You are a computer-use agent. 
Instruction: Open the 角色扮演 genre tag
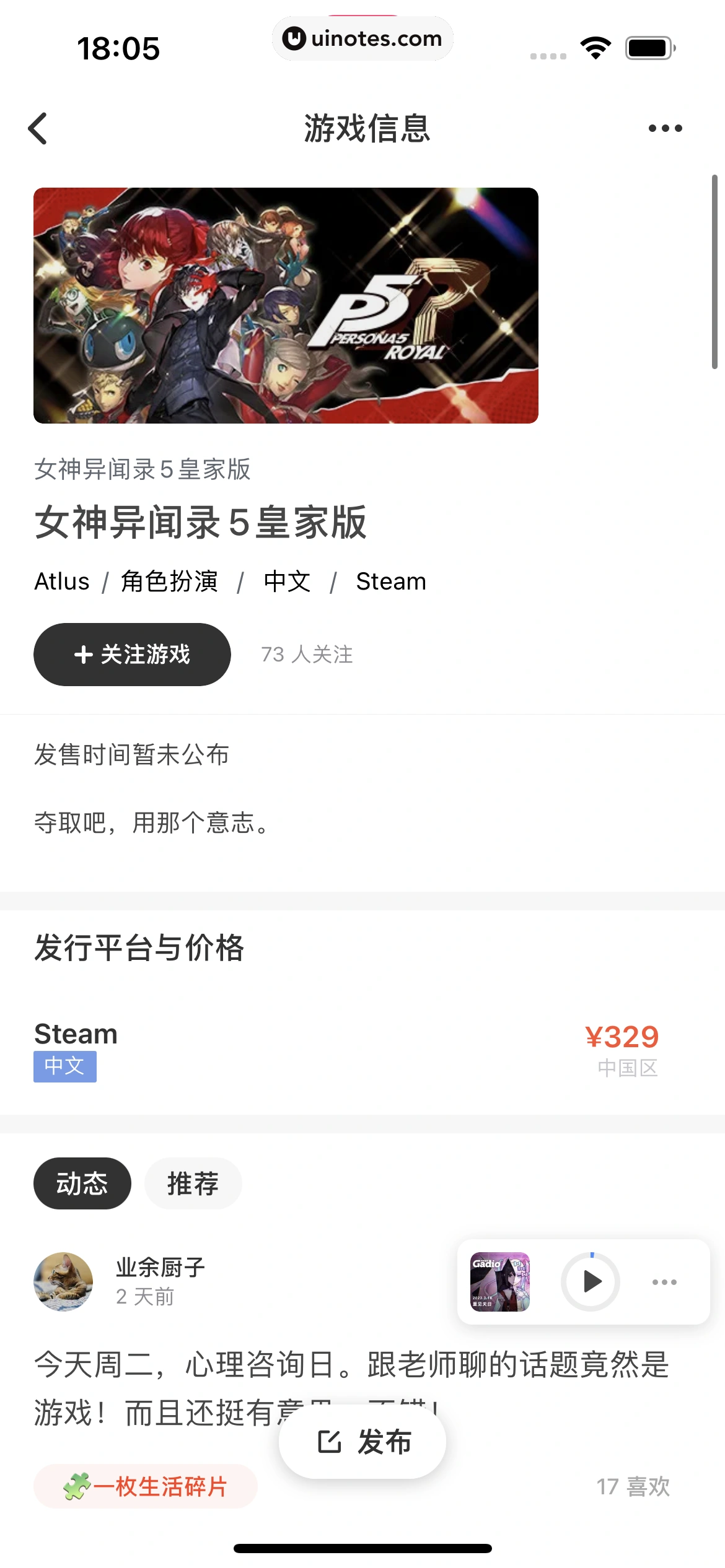pyautogui.click(x=170, y=581)
